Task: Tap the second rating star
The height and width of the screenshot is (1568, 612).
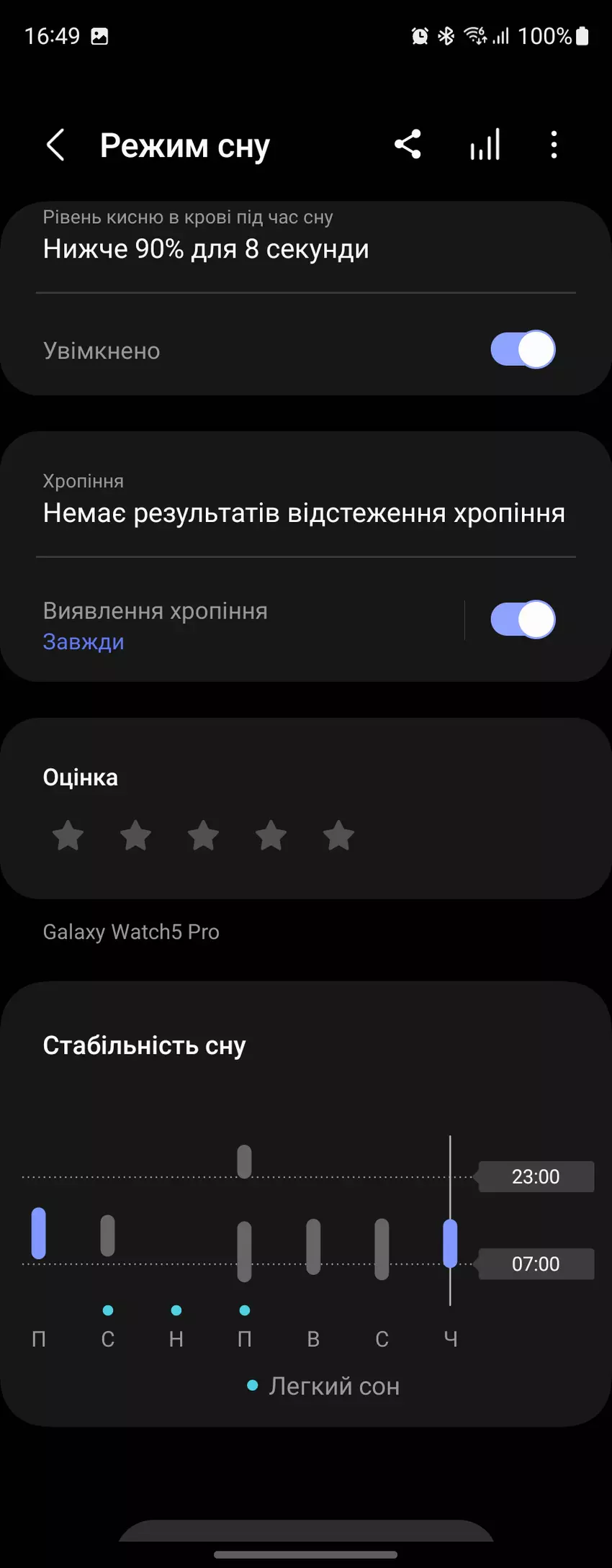Action: [135, 835]
